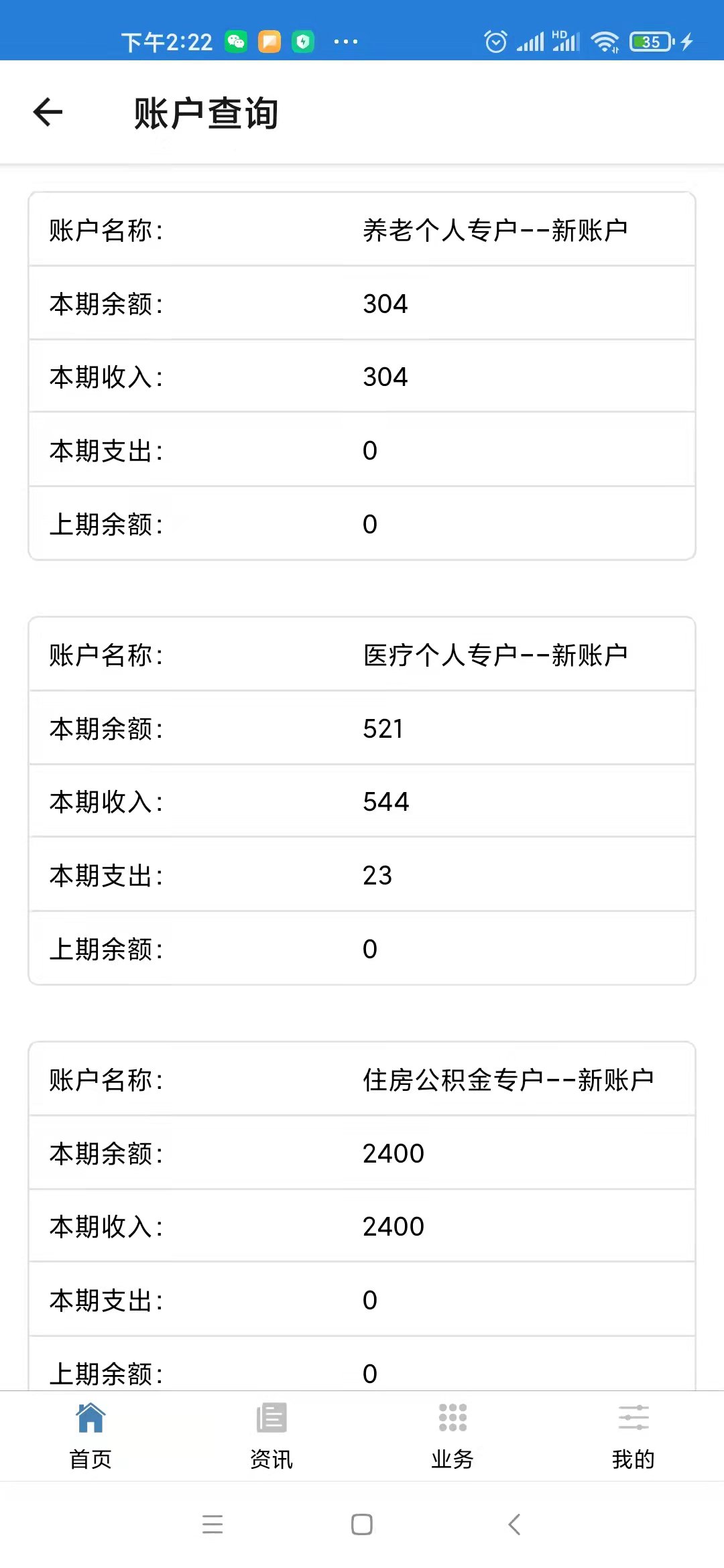Open the recent apps menu button
The width and height of the screenshot is (724, 1568).
213,1524
